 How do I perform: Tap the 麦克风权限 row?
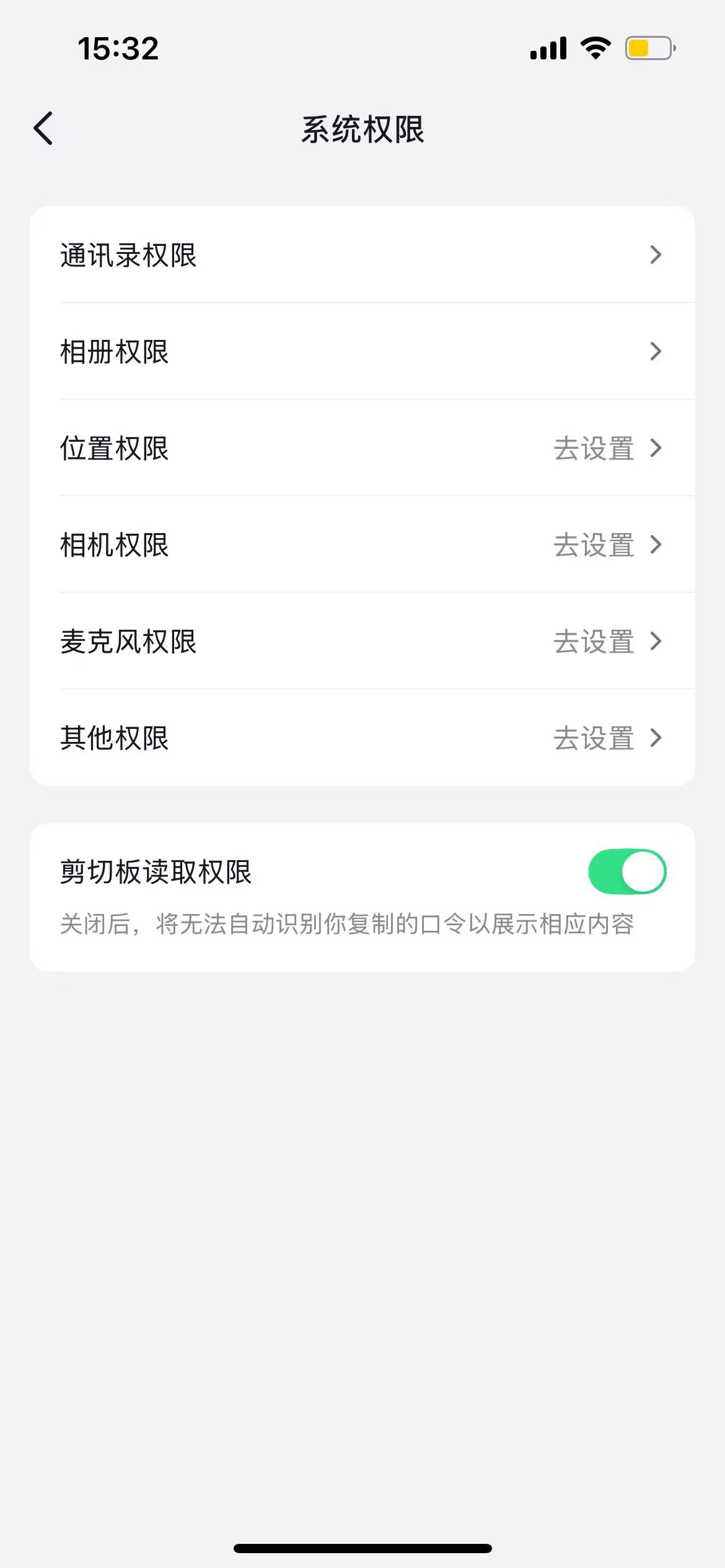[x=362, y=641]
